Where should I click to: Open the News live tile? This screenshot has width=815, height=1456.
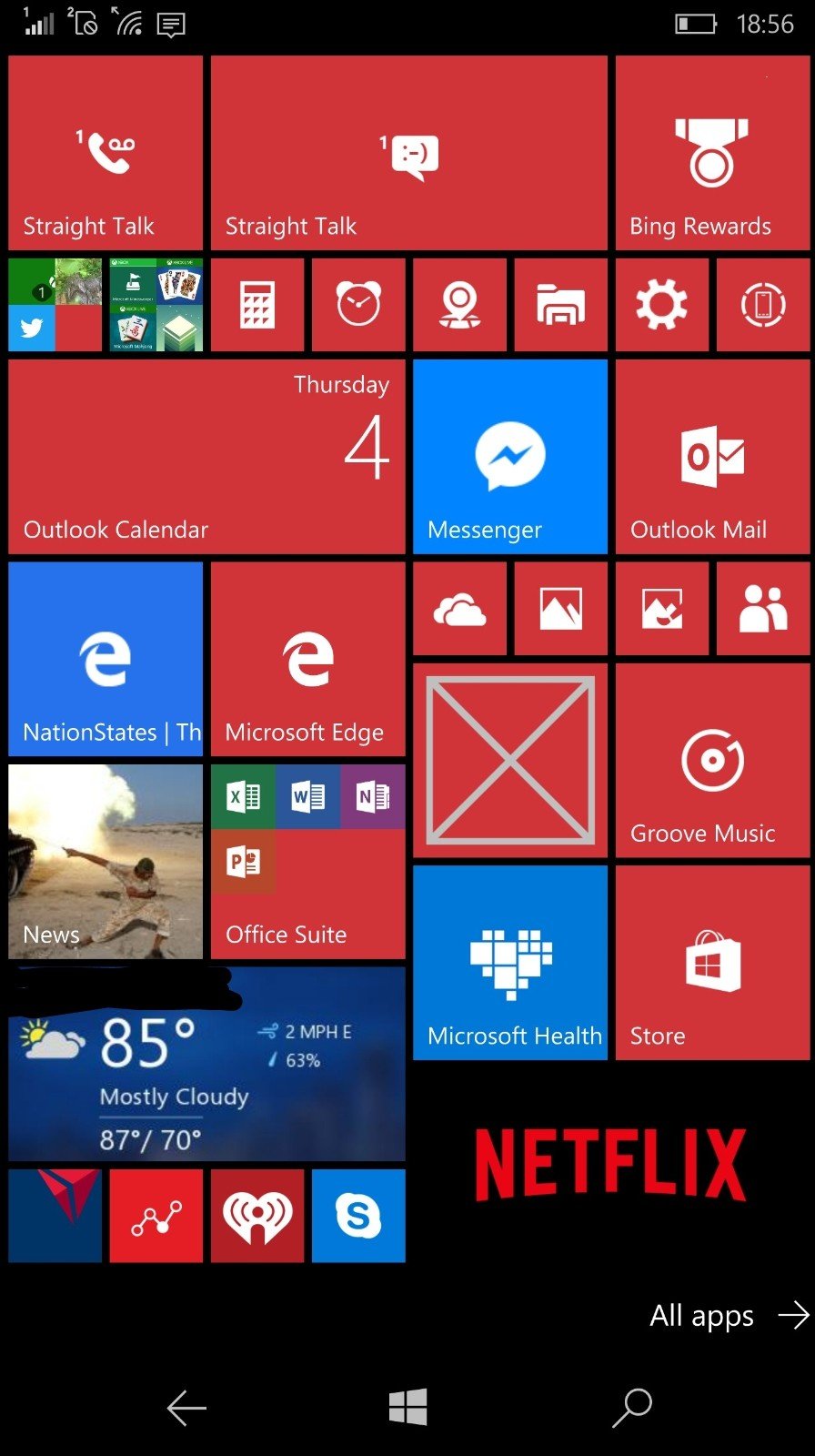(106, 862)
